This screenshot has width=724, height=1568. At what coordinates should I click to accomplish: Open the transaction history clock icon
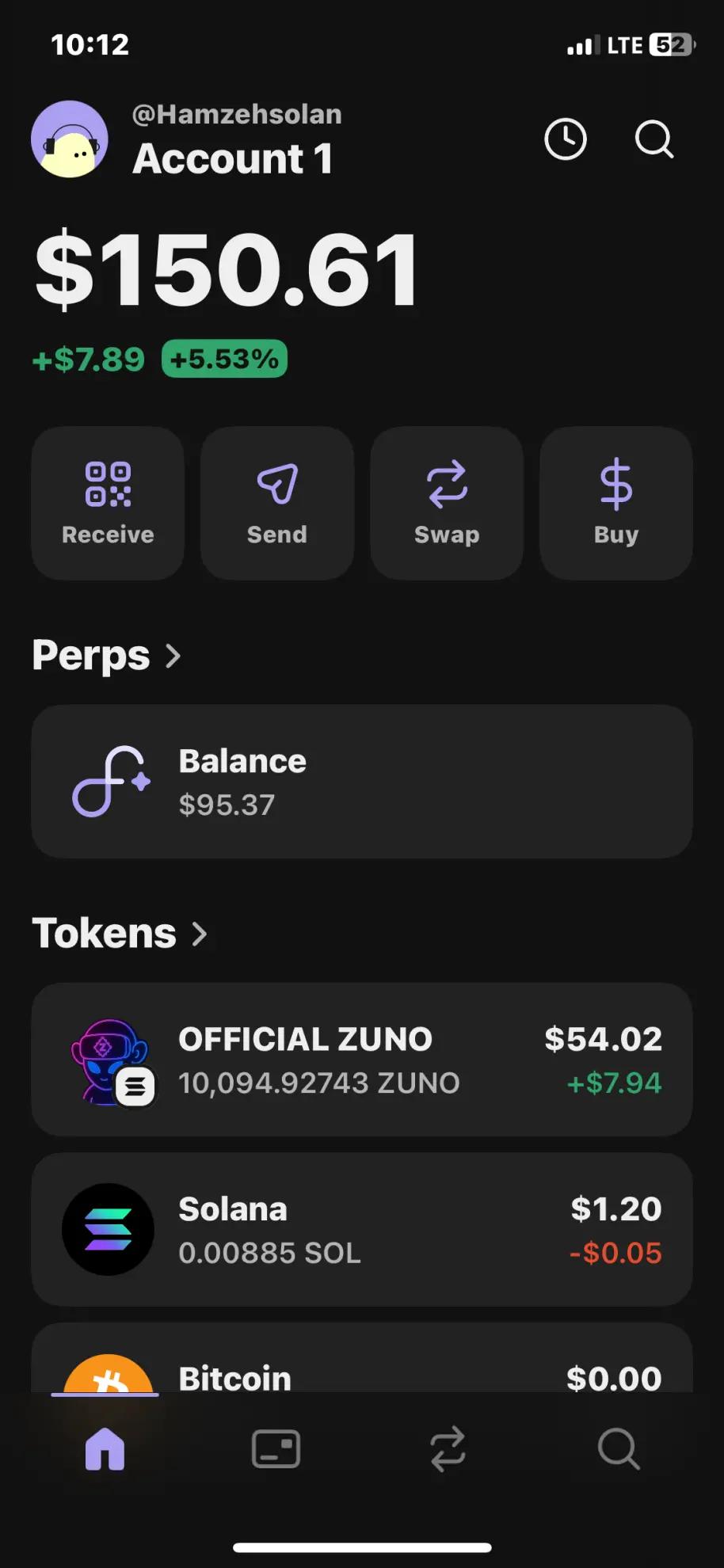coord(566,140)
